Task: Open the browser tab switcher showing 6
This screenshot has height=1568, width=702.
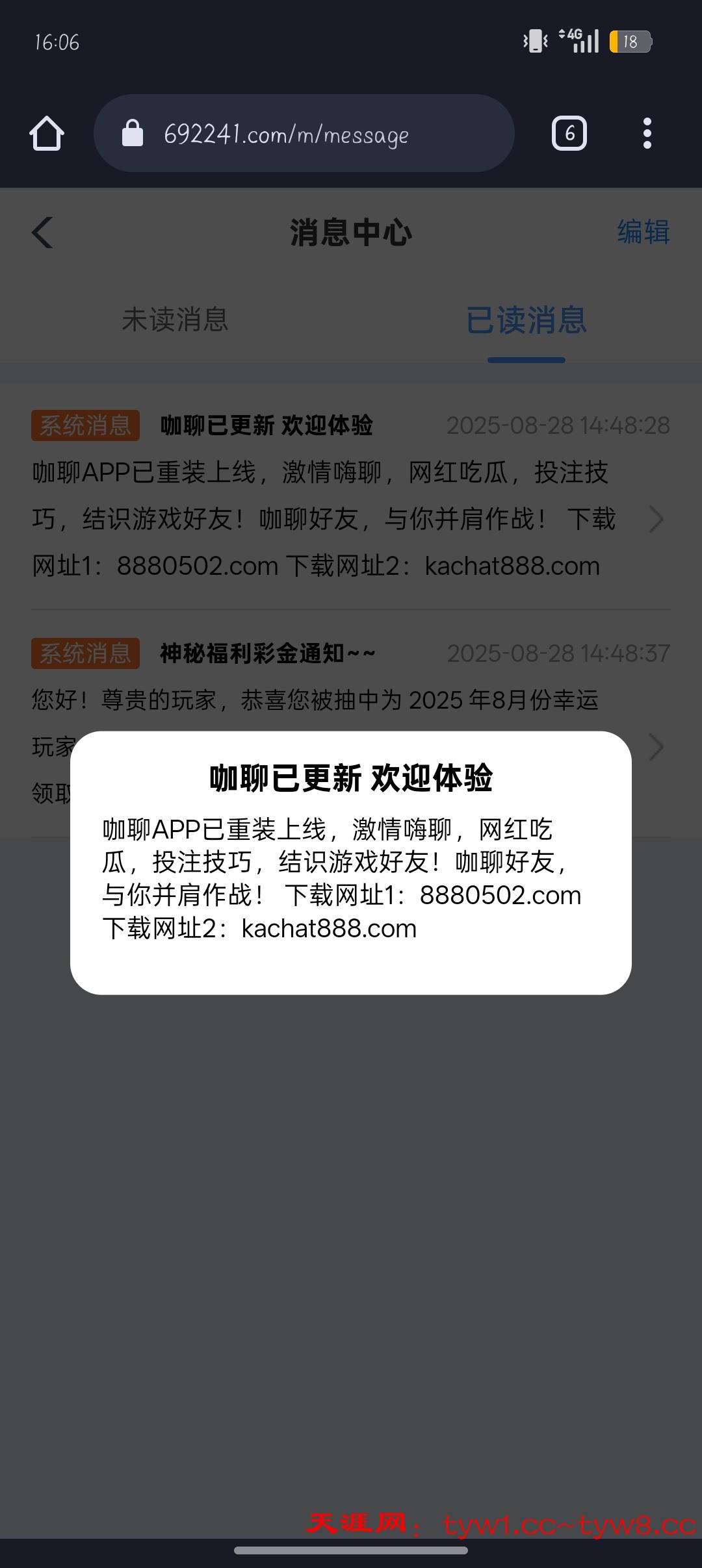Action: [x=569, y=134]
